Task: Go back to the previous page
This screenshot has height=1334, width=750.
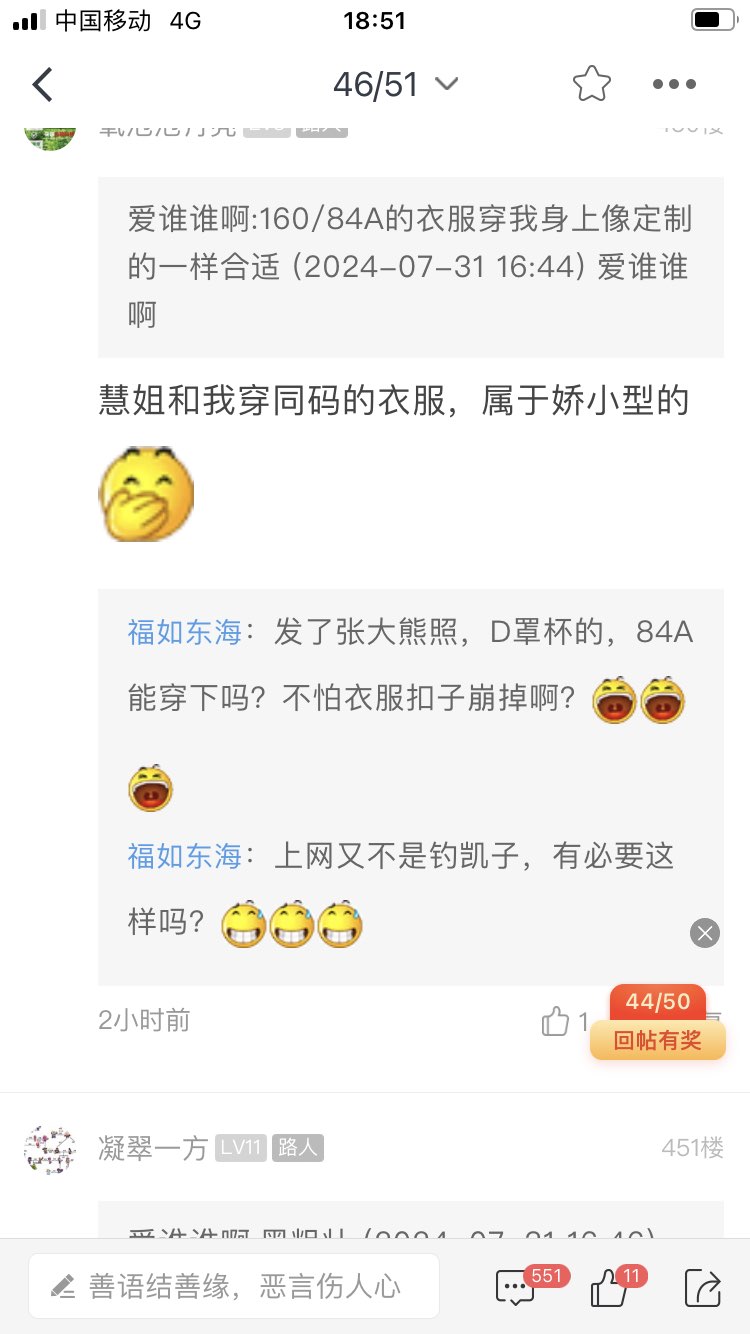Action: coord(42,85)
